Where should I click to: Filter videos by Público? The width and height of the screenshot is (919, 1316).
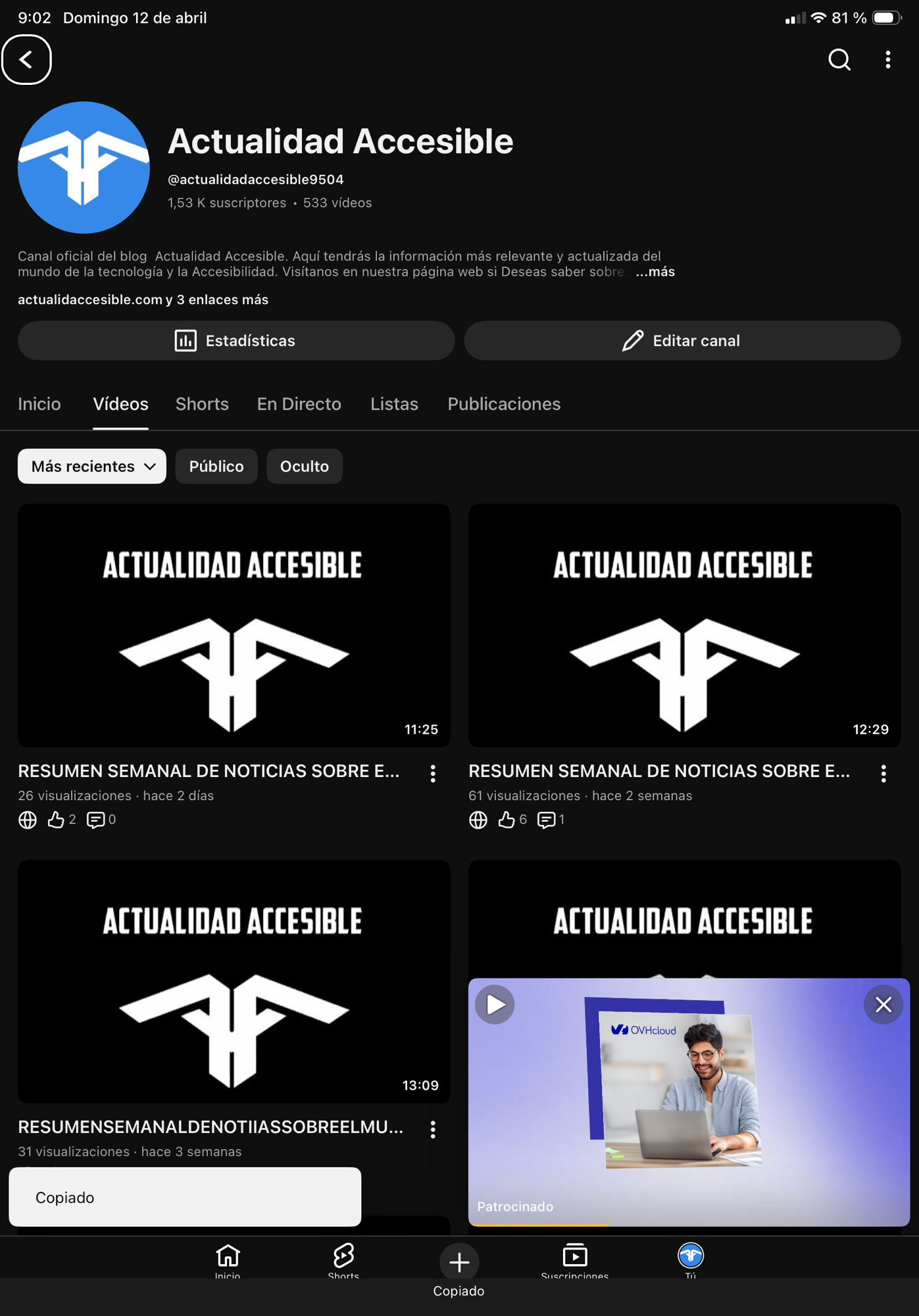tap(216, 467)
